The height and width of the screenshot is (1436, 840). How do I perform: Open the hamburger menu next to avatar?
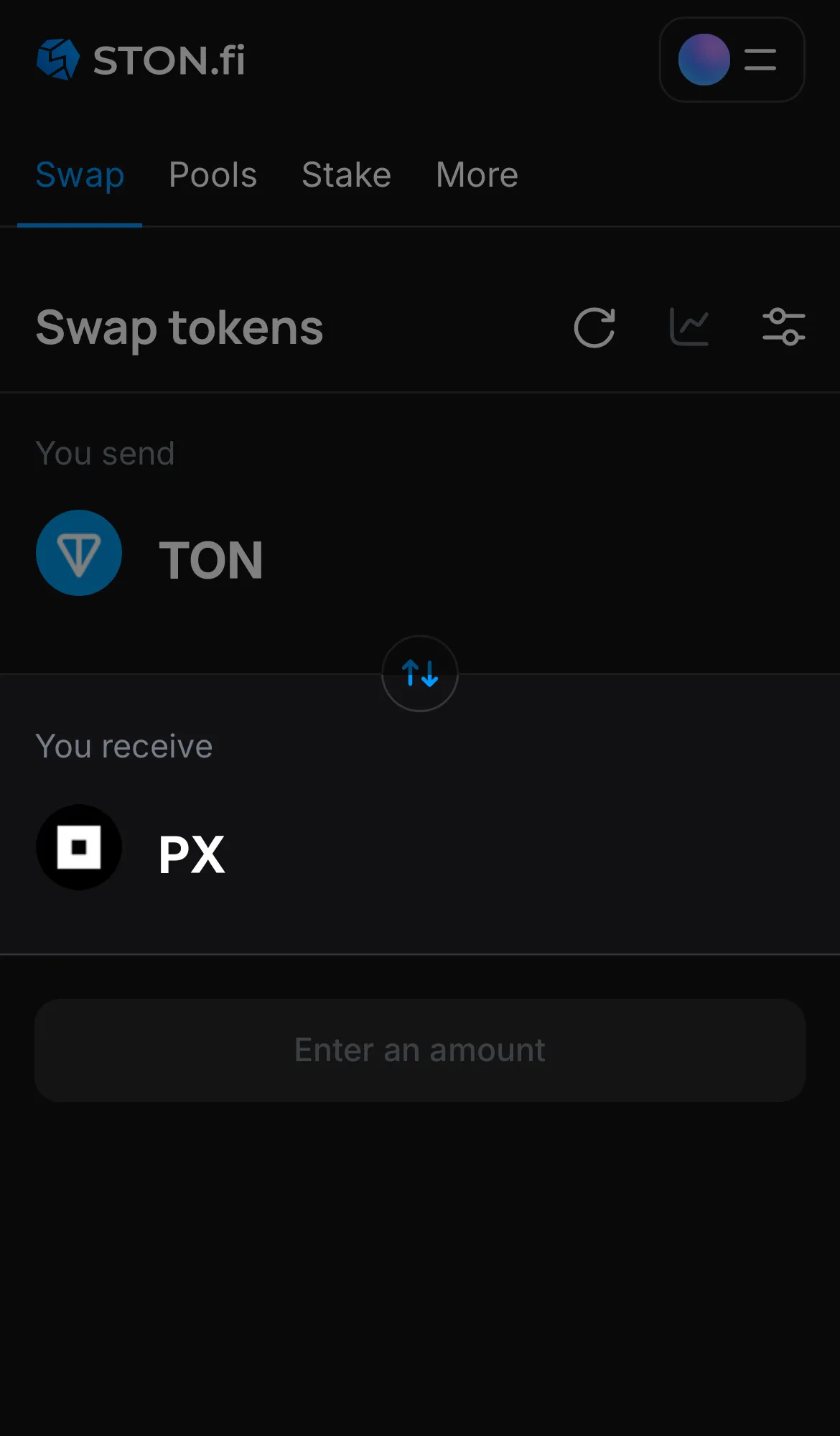tap(759, 60)
